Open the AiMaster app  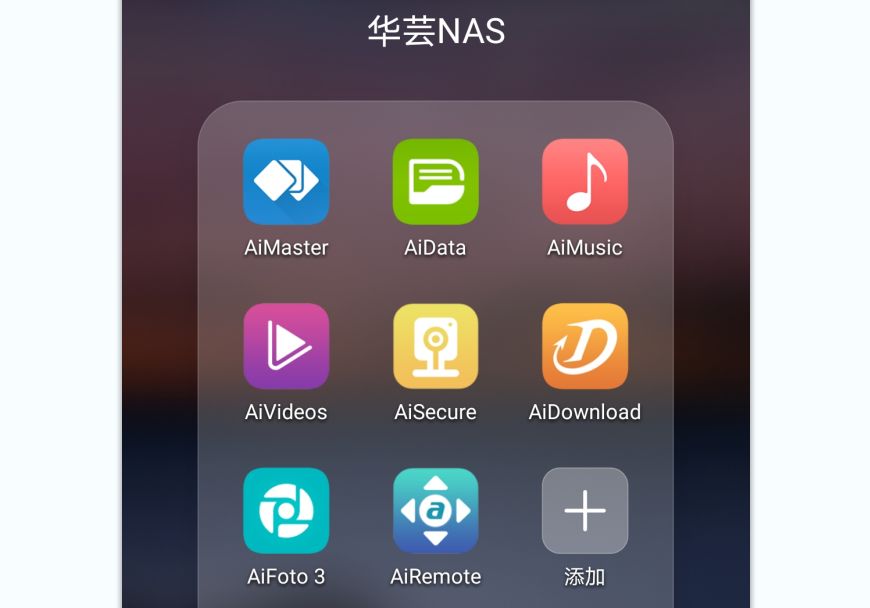pyautogui.click(x=286, y=182)
